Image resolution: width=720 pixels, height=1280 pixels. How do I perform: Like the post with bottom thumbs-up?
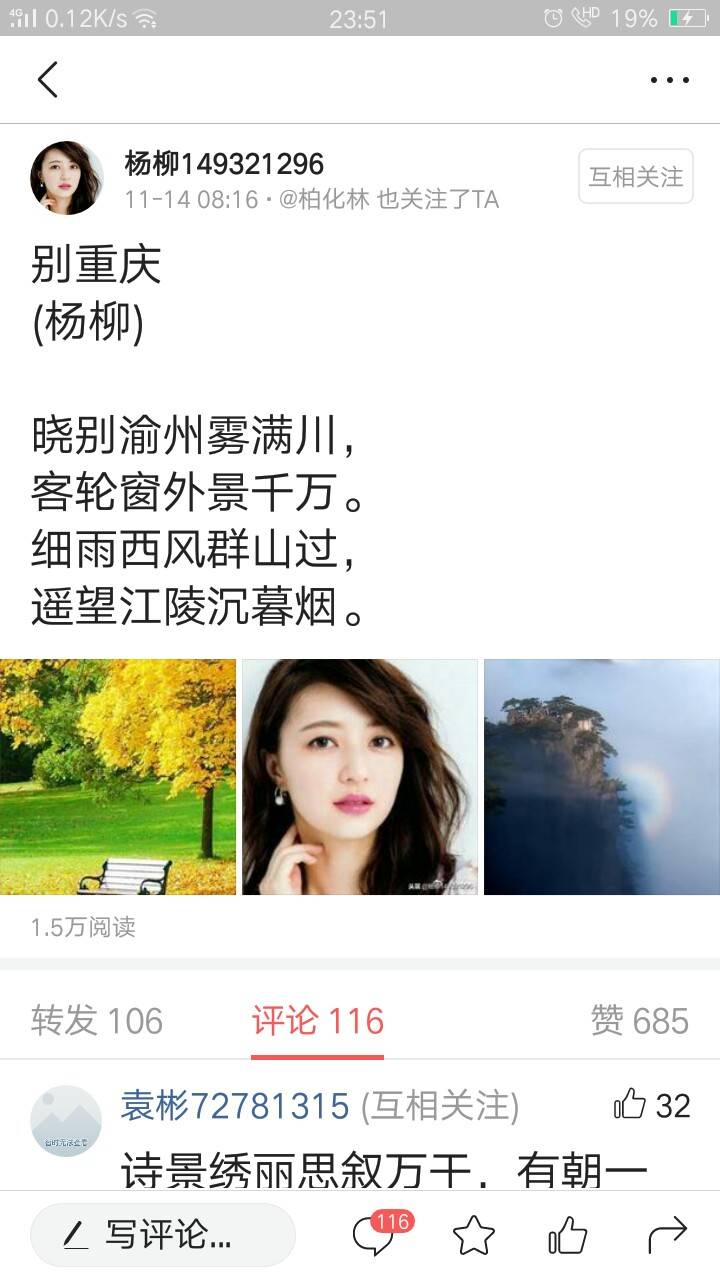tap(567, 1236)
